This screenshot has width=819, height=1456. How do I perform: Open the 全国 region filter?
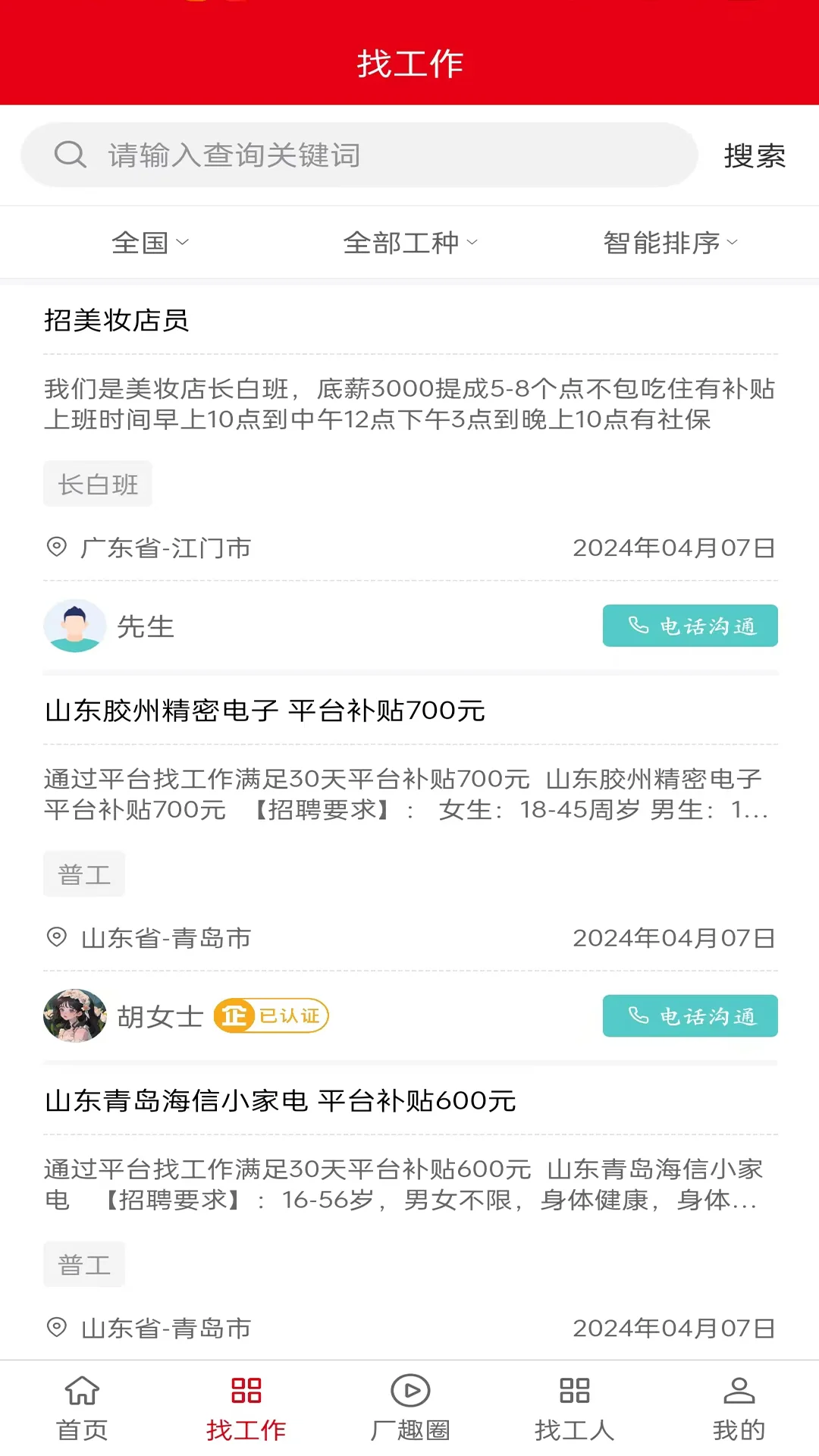149,242
